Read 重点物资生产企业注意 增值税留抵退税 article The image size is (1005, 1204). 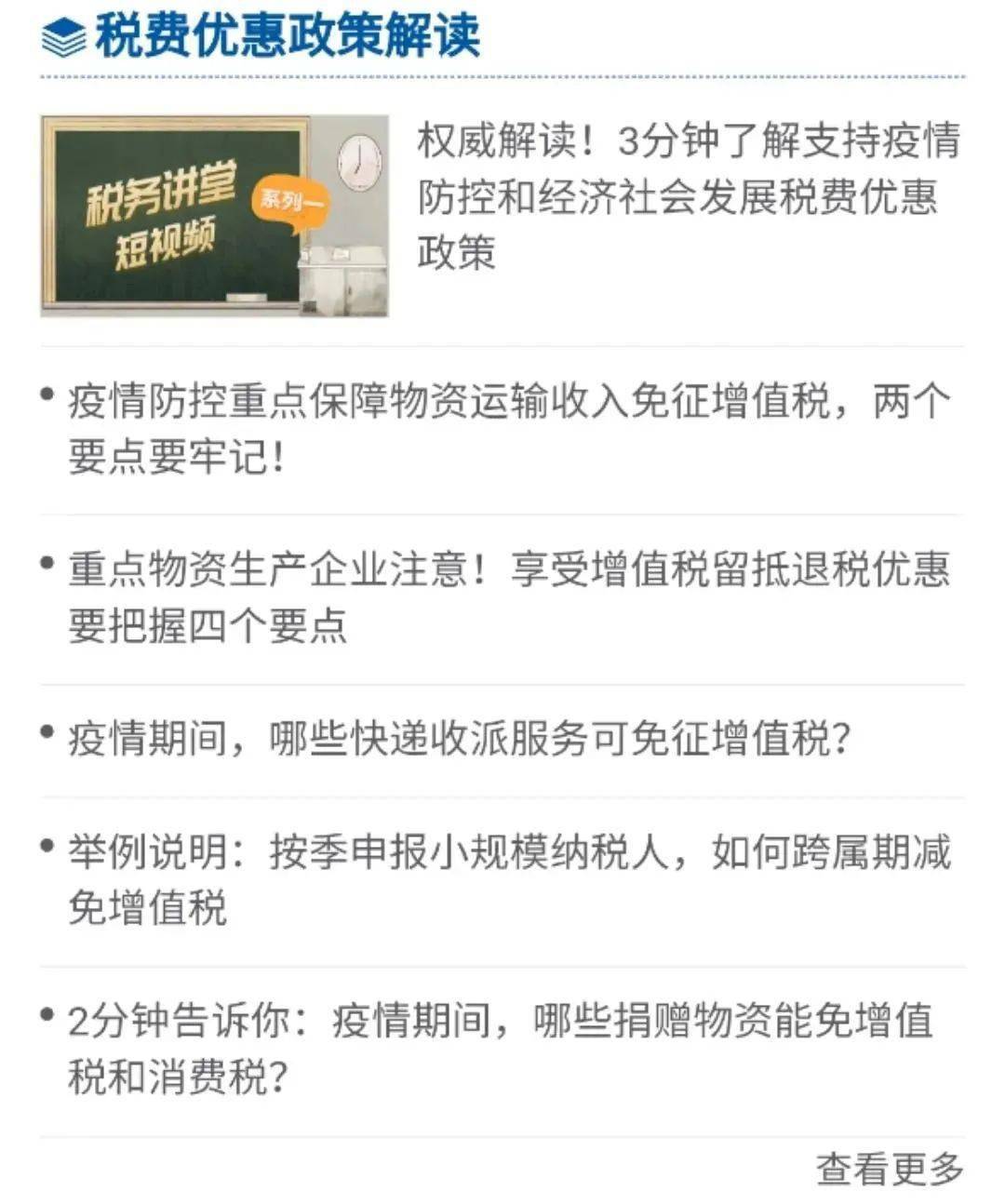click(x=507, y=597)
